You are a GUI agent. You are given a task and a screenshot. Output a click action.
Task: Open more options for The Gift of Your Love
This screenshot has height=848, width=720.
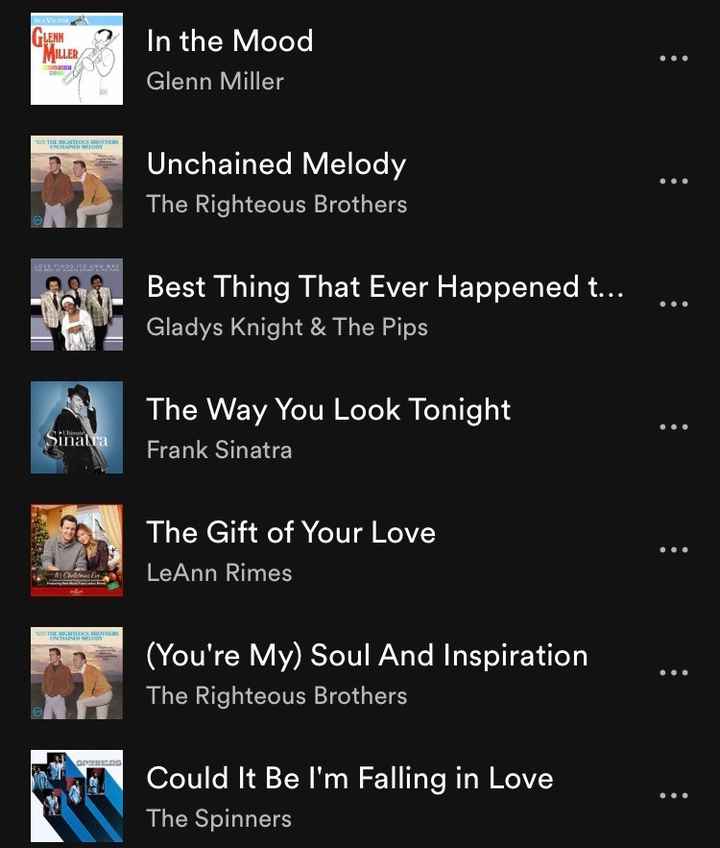[673, 549]
